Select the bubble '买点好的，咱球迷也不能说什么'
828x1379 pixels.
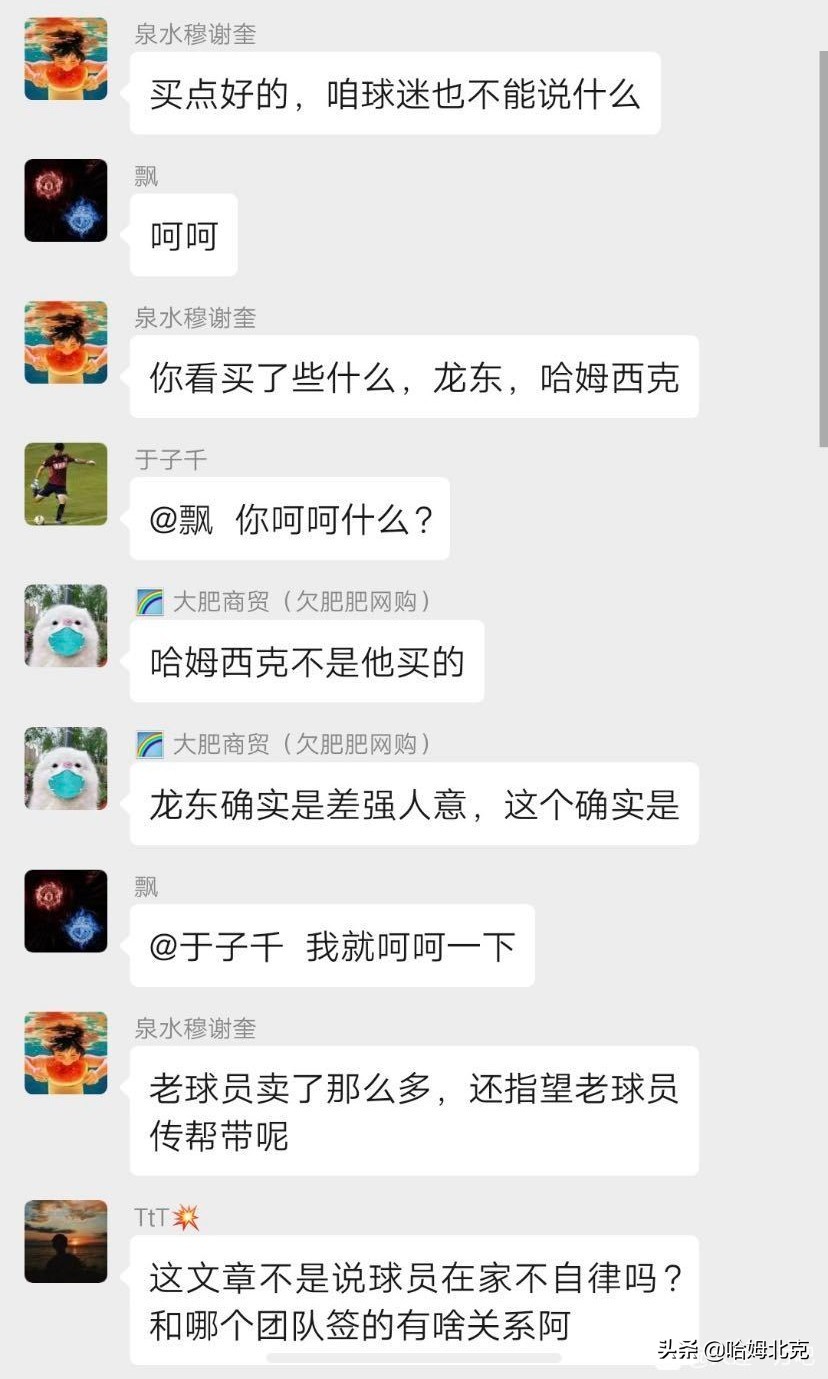tap(395, 94)
